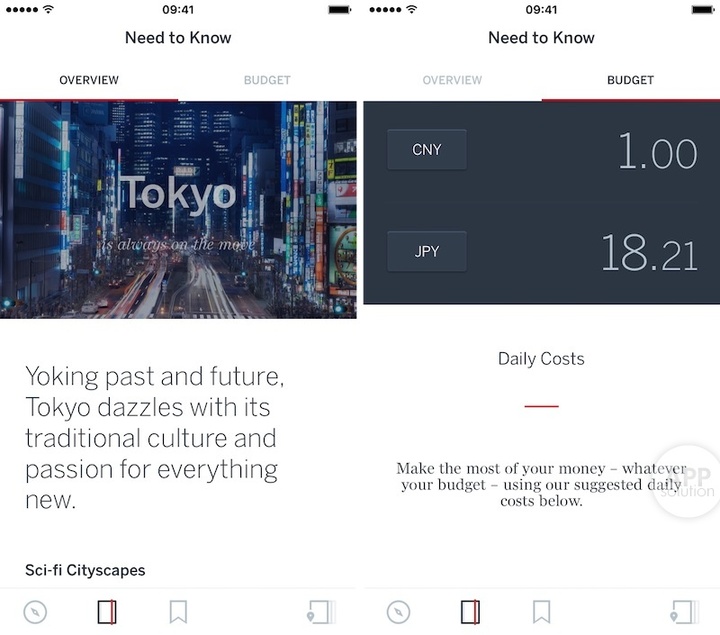Open compass icon below the Sci-fi Cityscapes heading
The image size is (720, 635).
coord(35,612)
